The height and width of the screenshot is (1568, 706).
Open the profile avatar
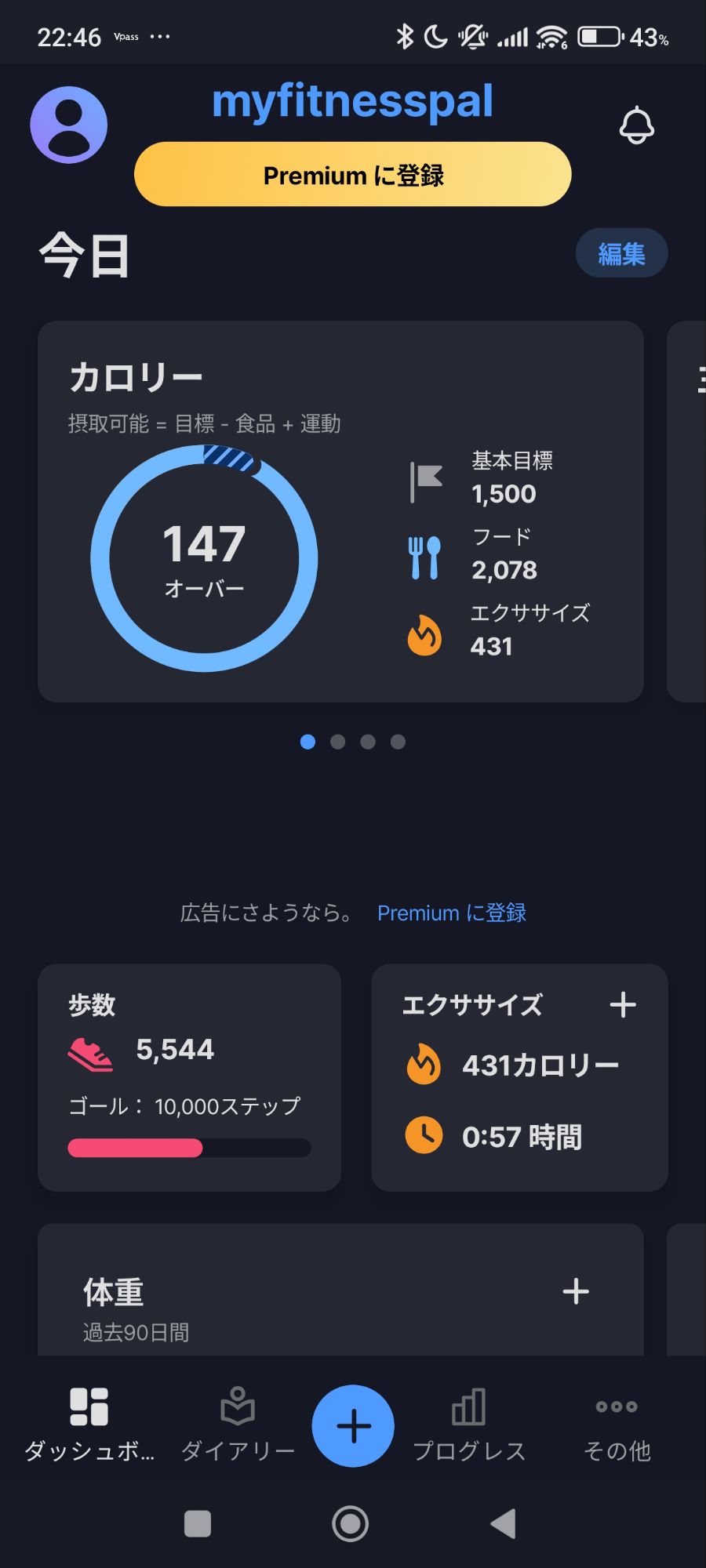(x=69, y=125)
